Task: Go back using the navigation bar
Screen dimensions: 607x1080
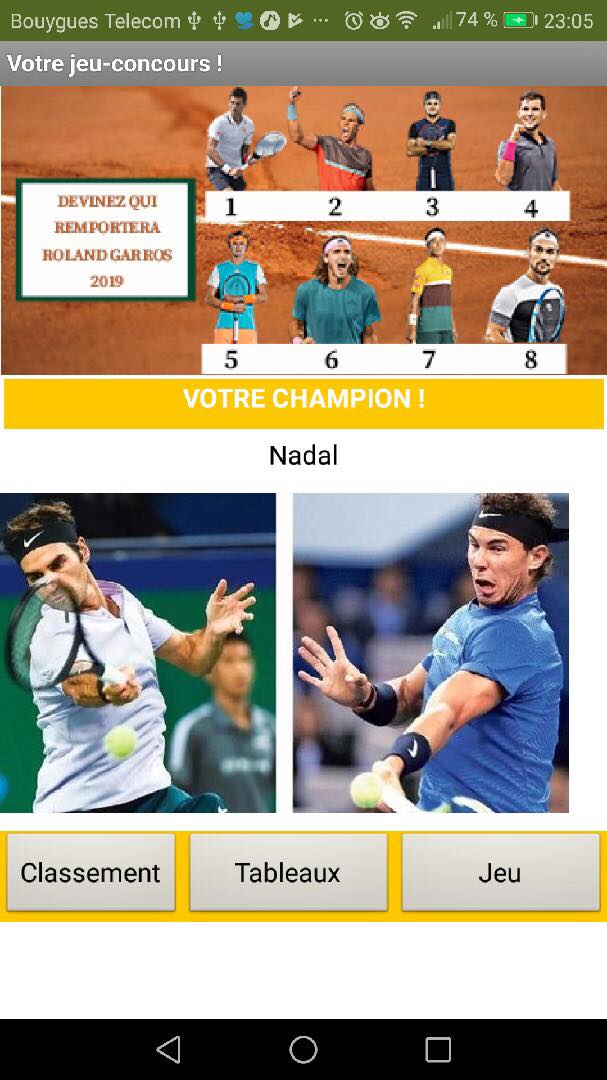Action: click(168, 1049)
